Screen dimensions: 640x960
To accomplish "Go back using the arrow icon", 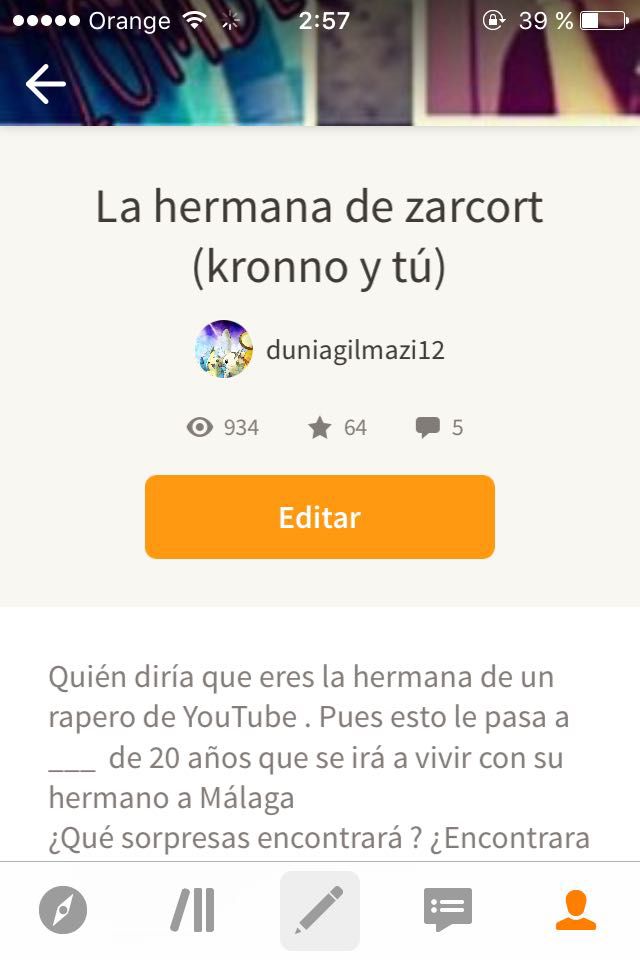I will 45,85.
